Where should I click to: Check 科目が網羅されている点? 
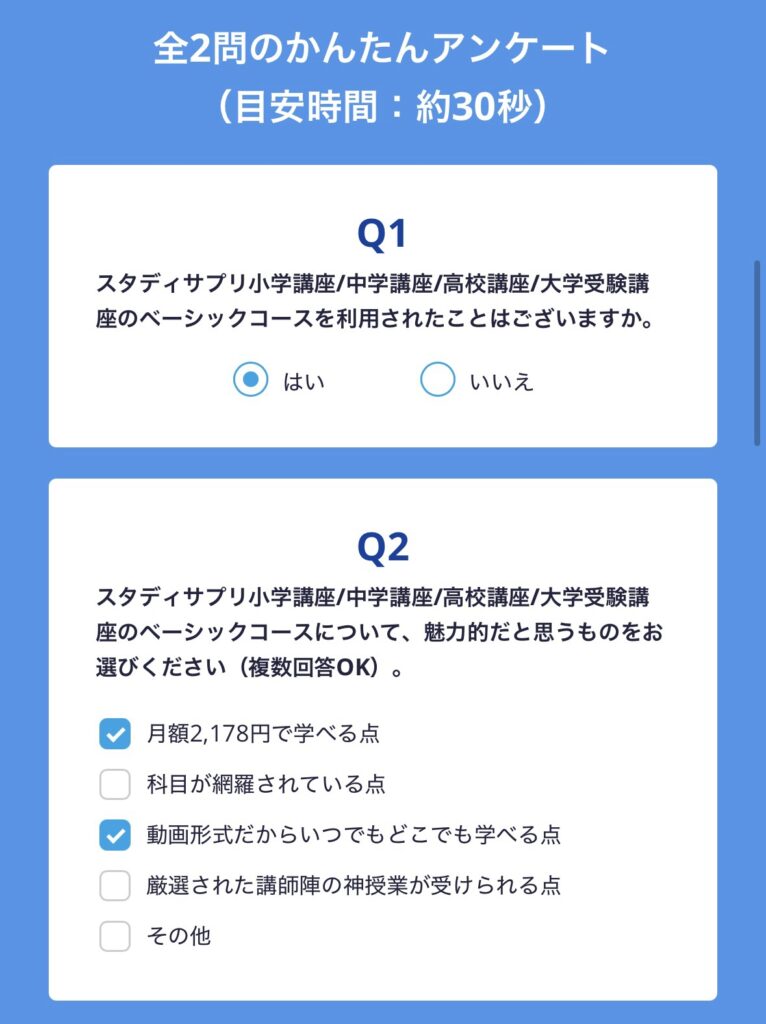coord(115,785)
